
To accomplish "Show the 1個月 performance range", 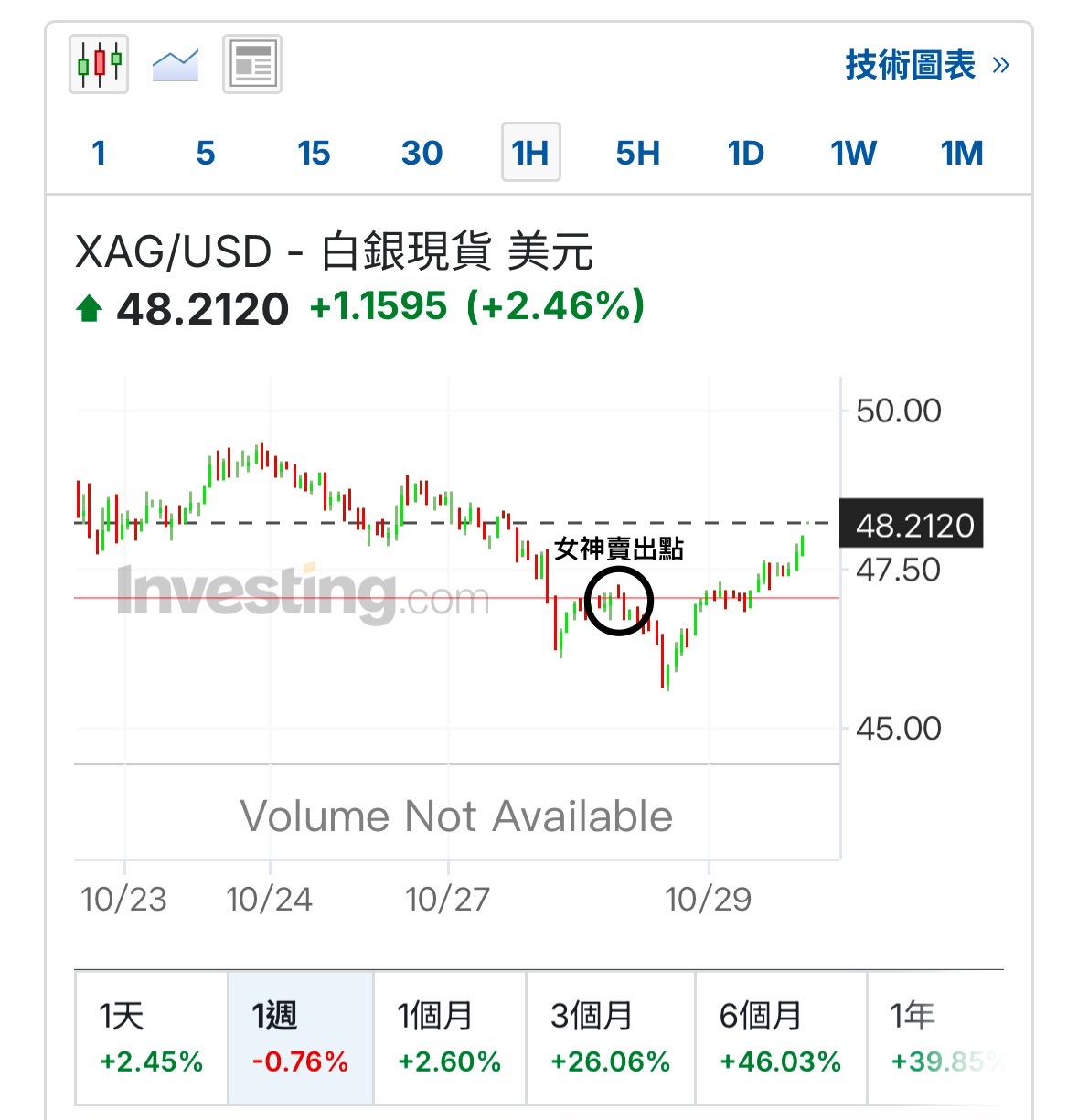I will tap(449, 1038).
